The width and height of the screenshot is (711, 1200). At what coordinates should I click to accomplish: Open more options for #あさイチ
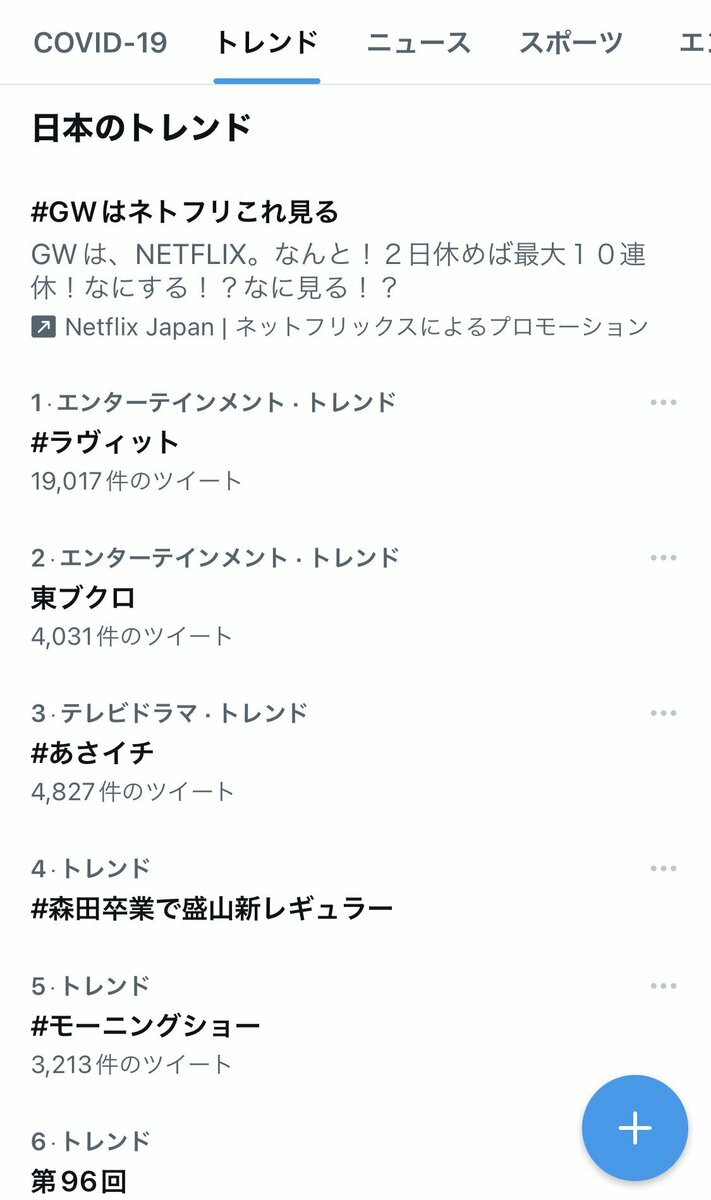point(663,713)
